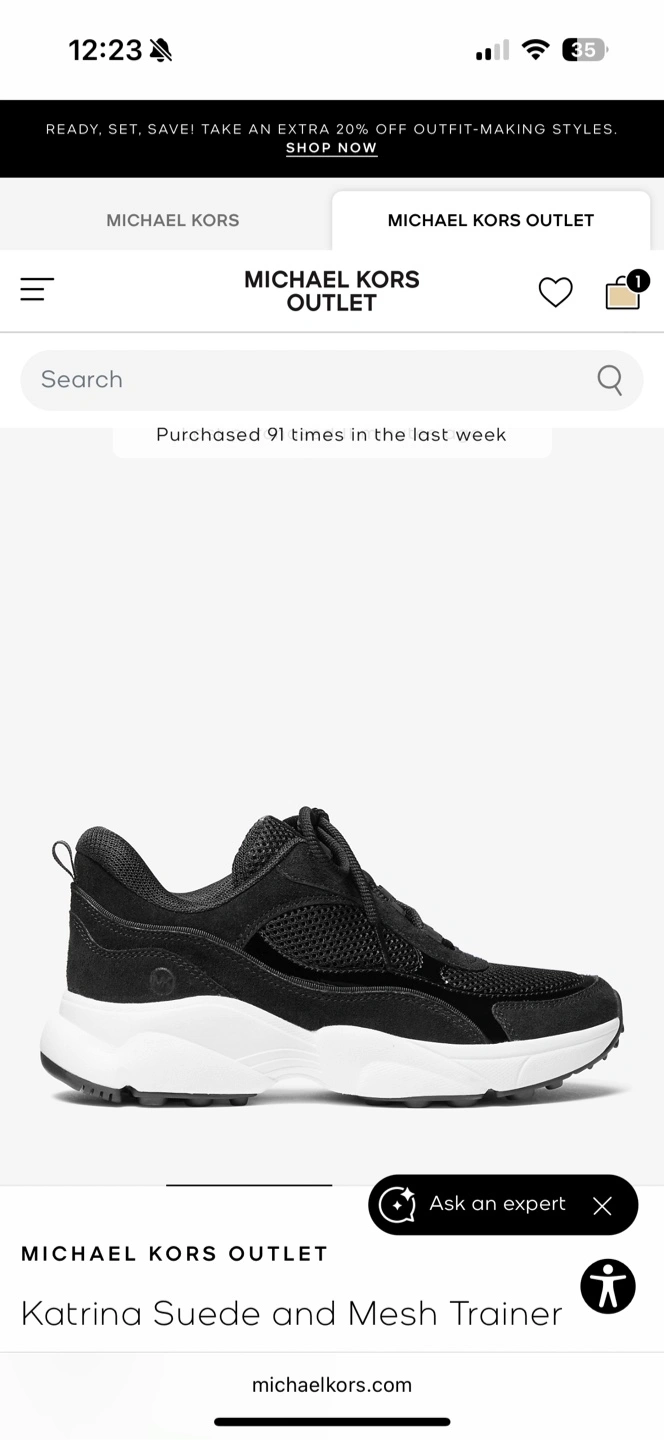Open the wishlist heart icon
Image resolution: width=664 pixels, height=1440 pixels.
coord(555,292)
